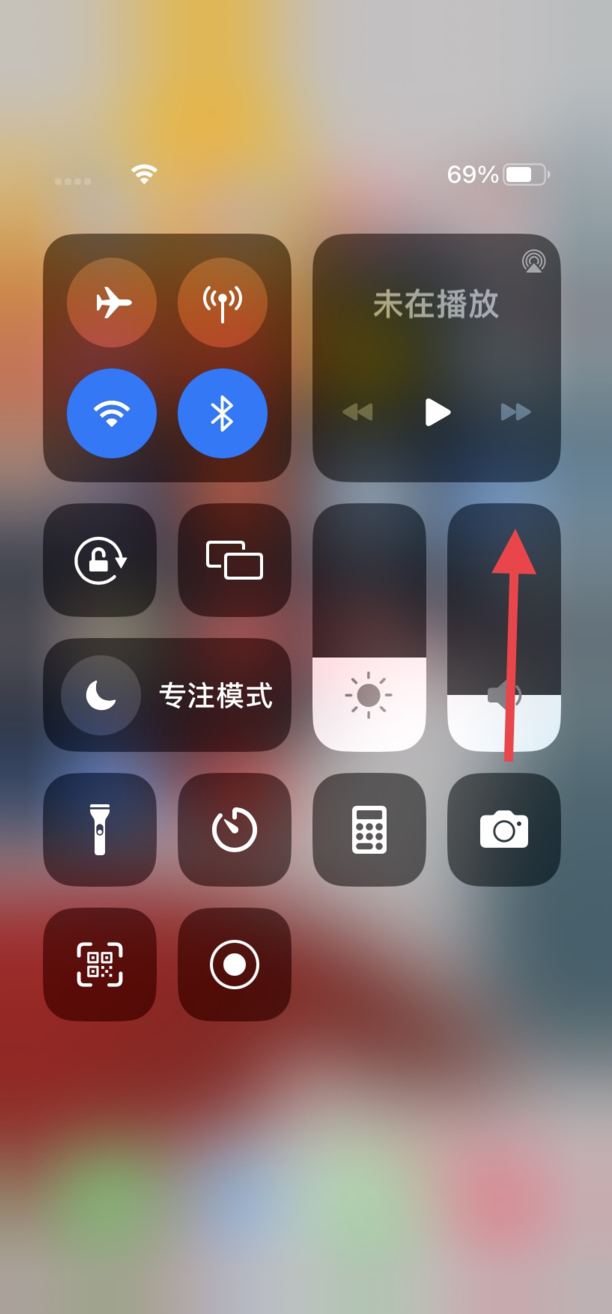Image resolution: width=612 pixels, height=1314 pixels.
Task: Toggle portrait orientation lock
Action: coord(100,560)
